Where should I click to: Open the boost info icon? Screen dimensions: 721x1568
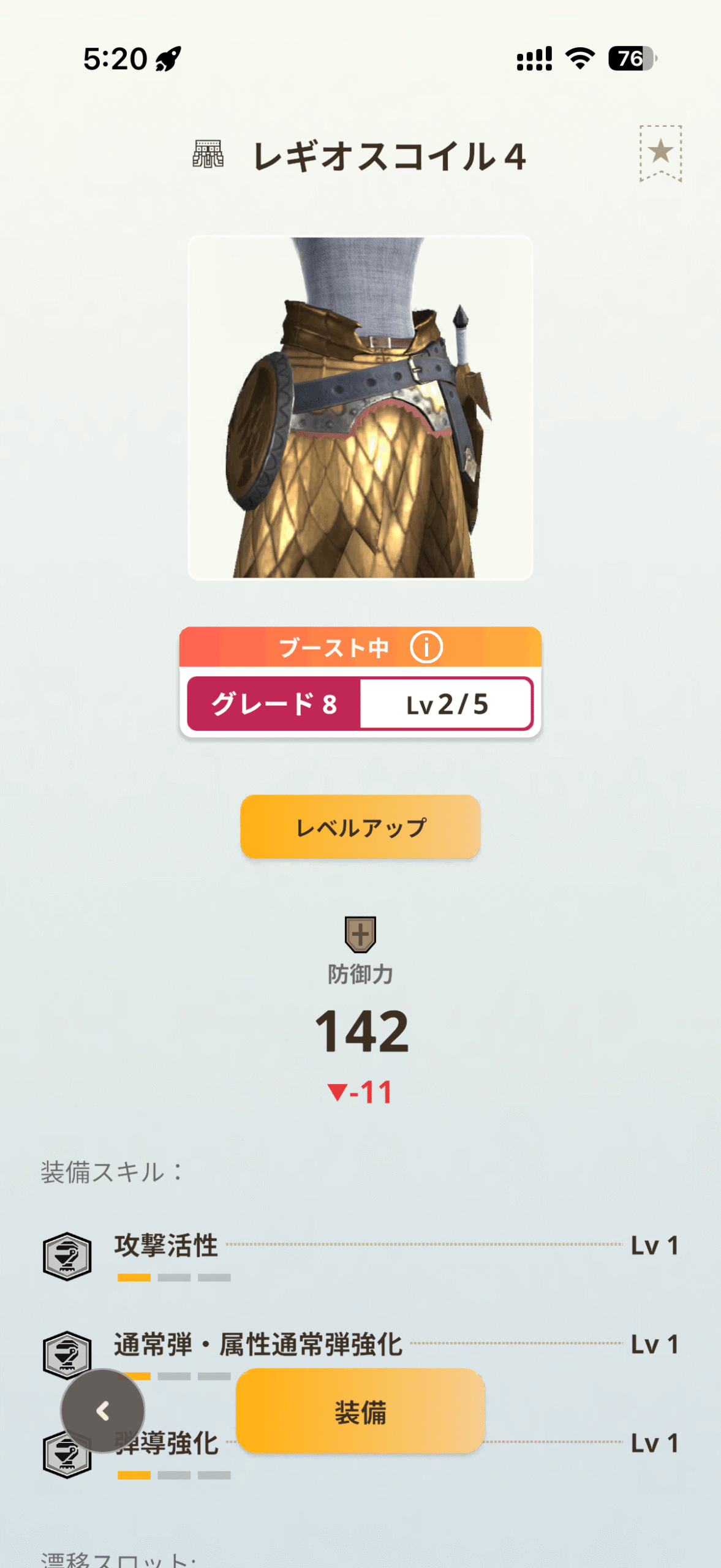click(x=426, y=647)
